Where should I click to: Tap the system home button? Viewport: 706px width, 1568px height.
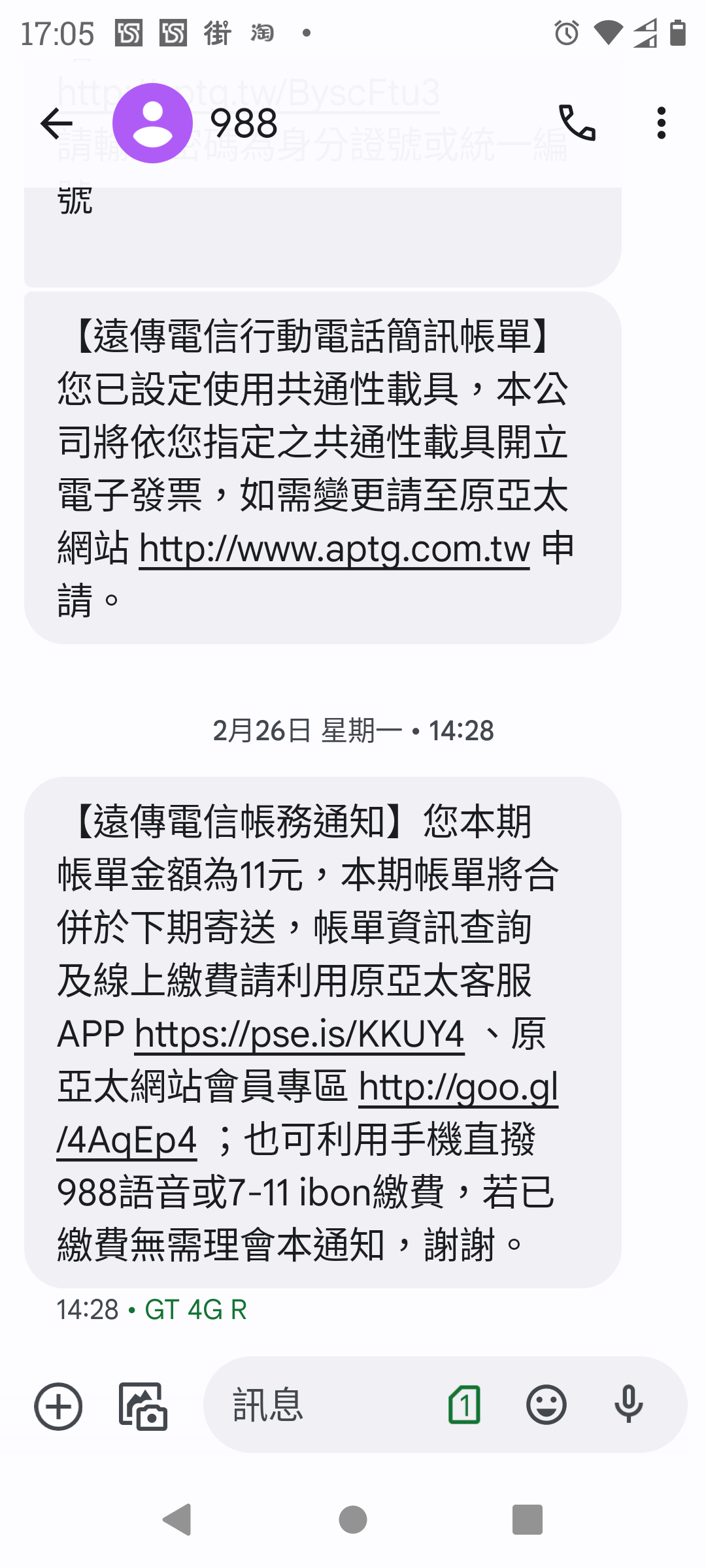point(353,1519)
